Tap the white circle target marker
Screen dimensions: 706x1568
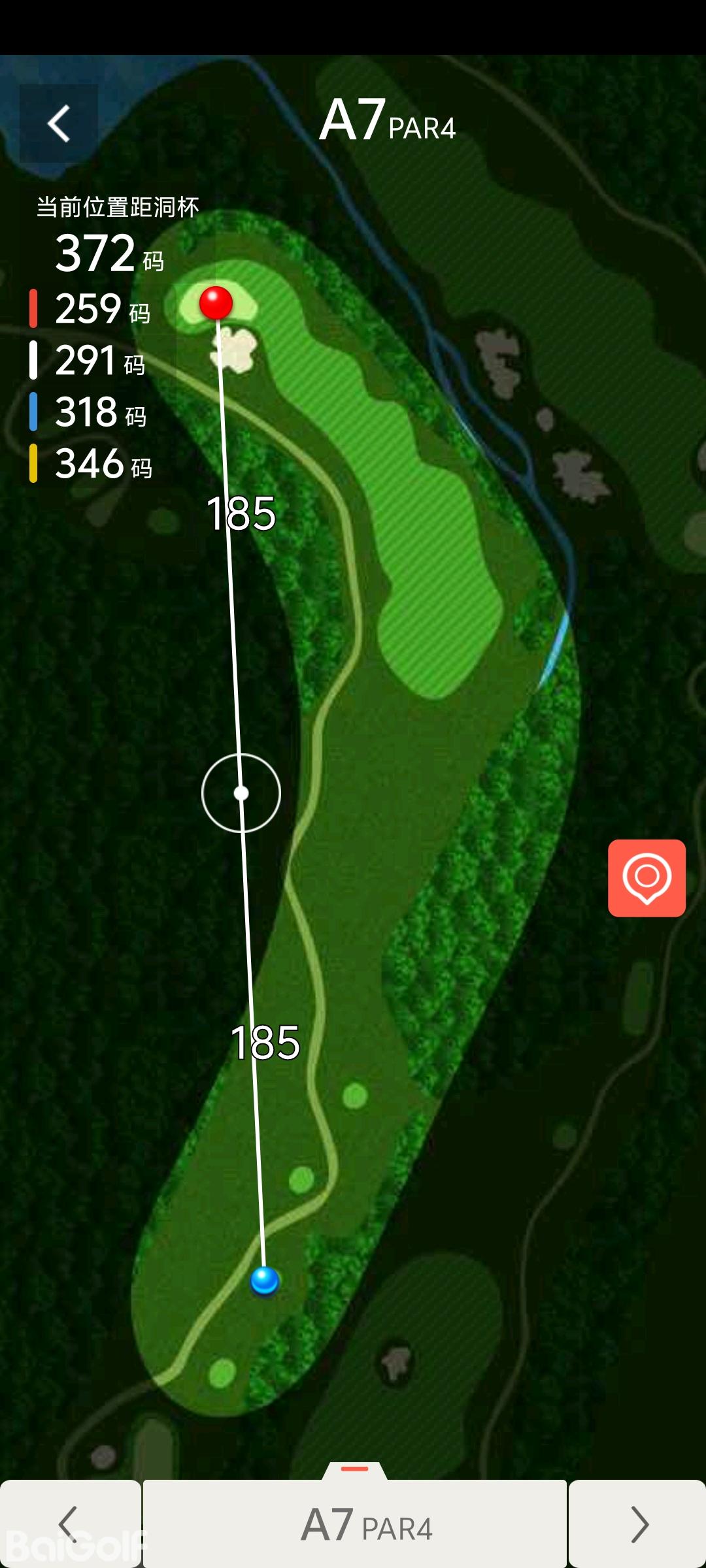[x=241, y=793]
